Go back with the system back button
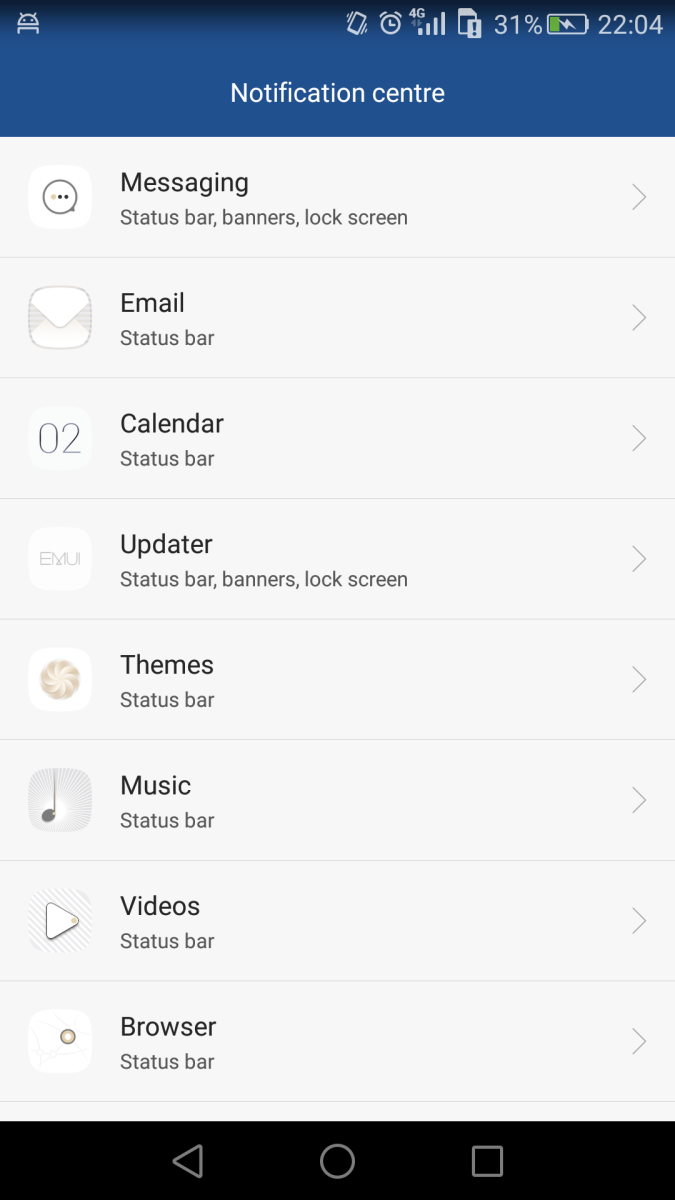The height and width of the screenshot is (1200, 675). point(188,1161)
